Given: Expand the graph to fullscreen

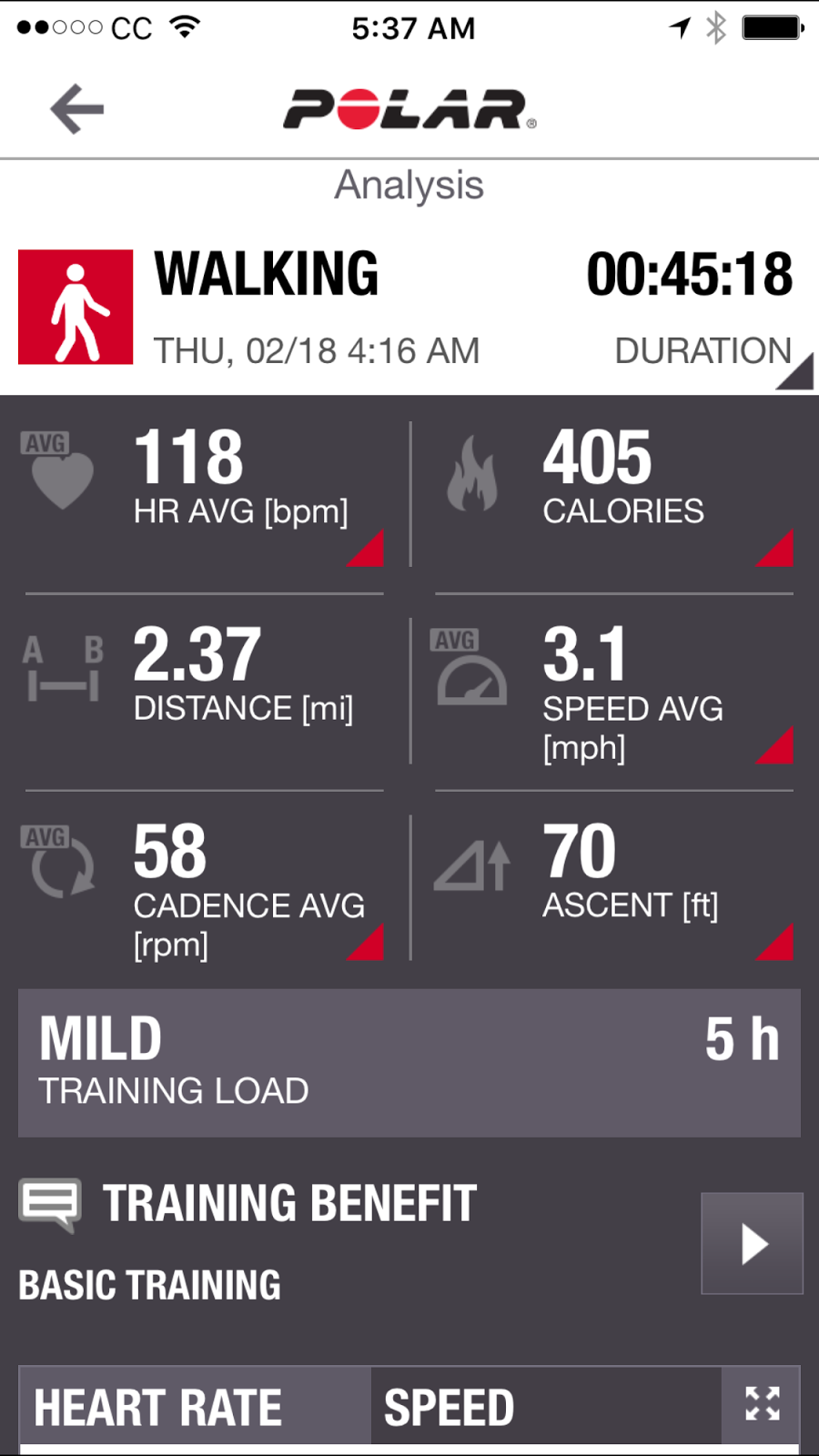Looking at the screenshot, I should pos(762,1404).
